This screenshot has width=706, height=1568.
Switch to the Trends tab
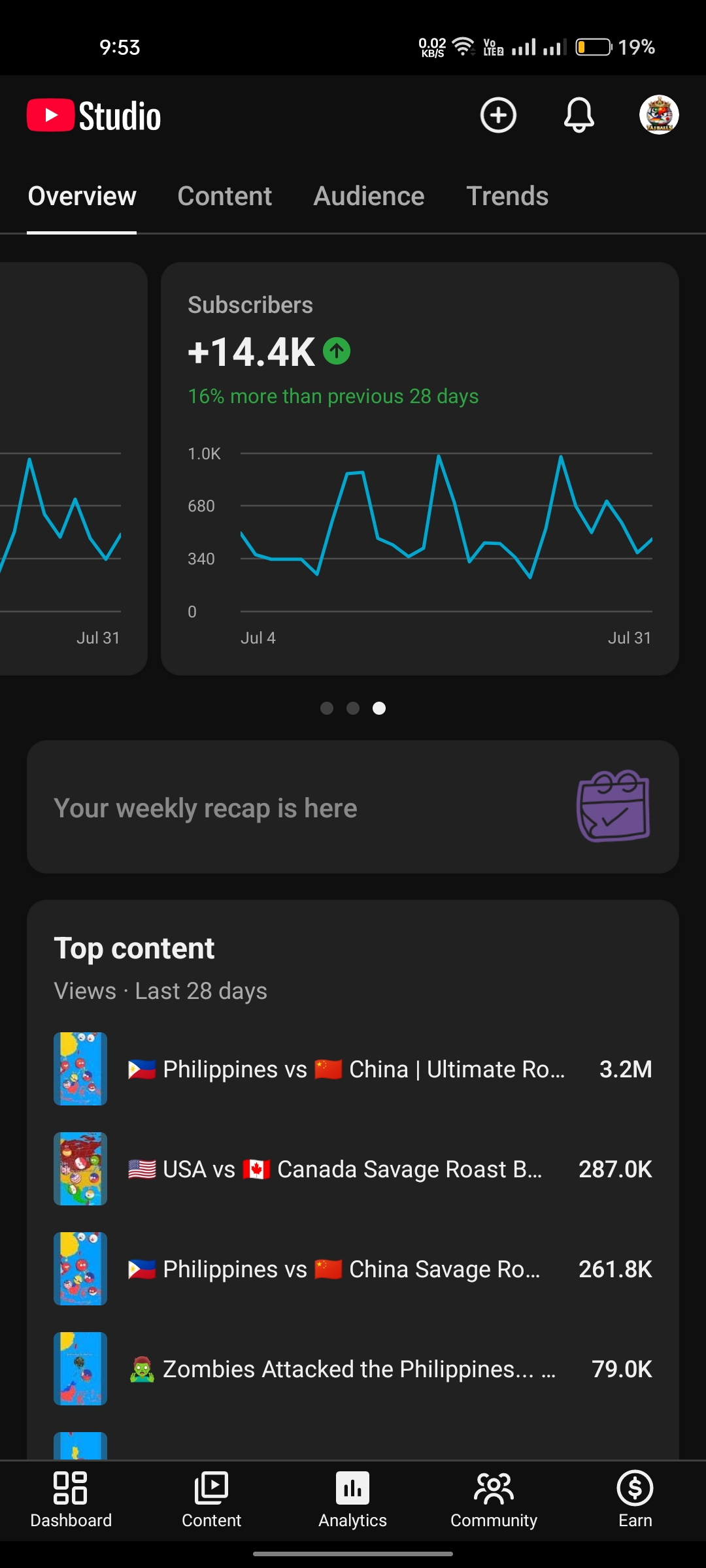[x=507, y=196]
